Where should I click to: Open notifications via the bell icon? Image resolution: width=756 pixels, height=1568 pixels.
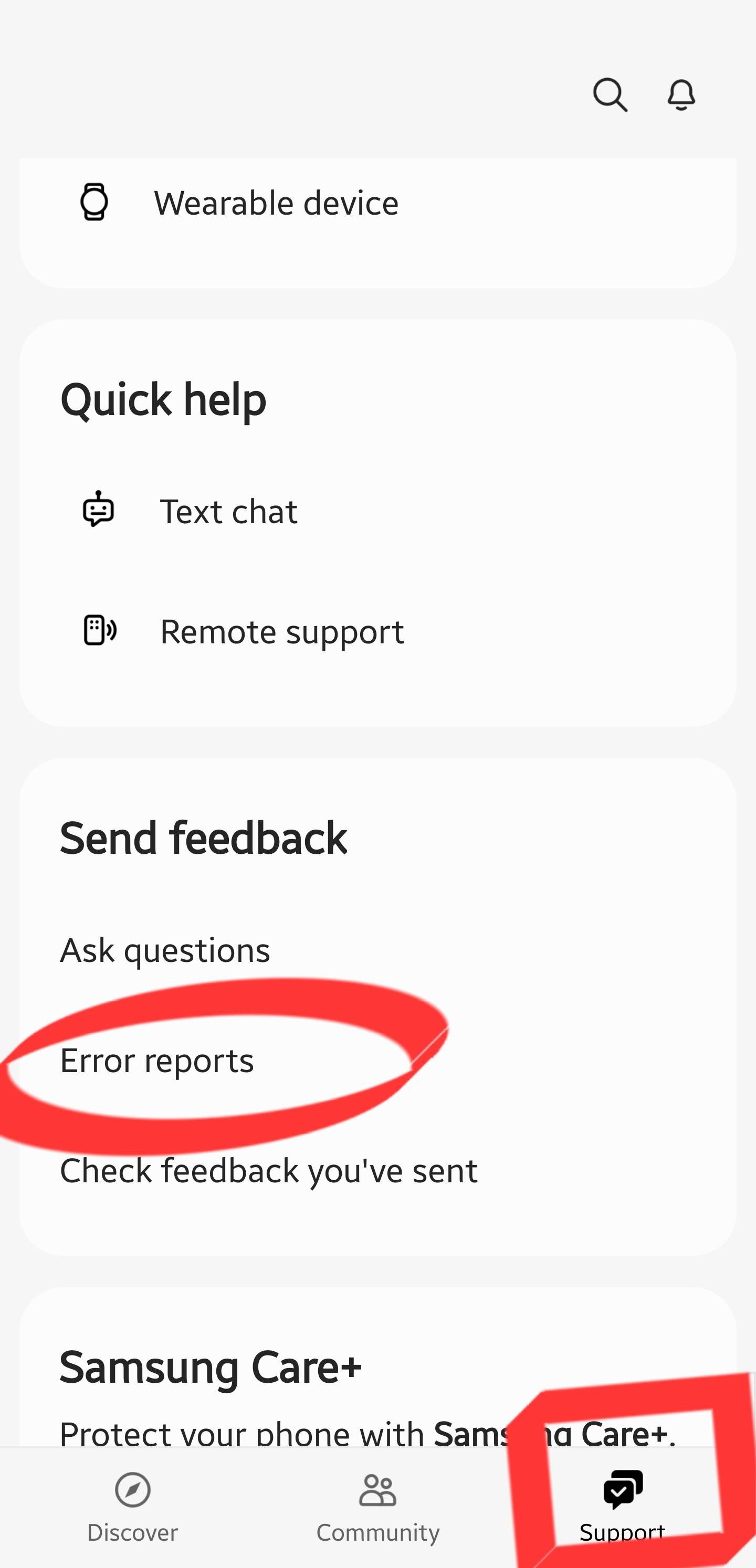coord(680,95)
